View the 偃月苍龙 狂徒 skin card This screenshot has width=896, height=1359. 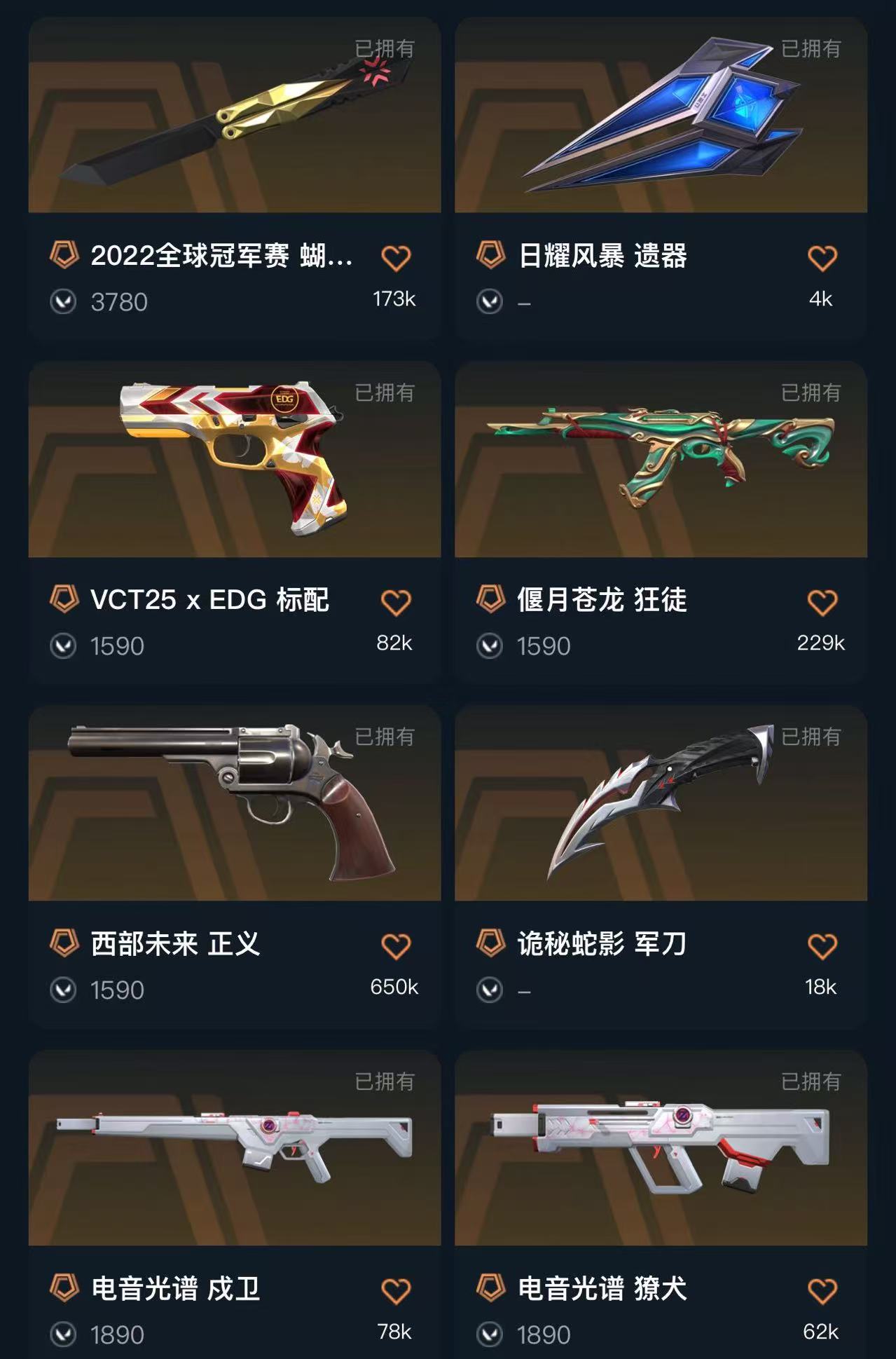pos(660,459)
